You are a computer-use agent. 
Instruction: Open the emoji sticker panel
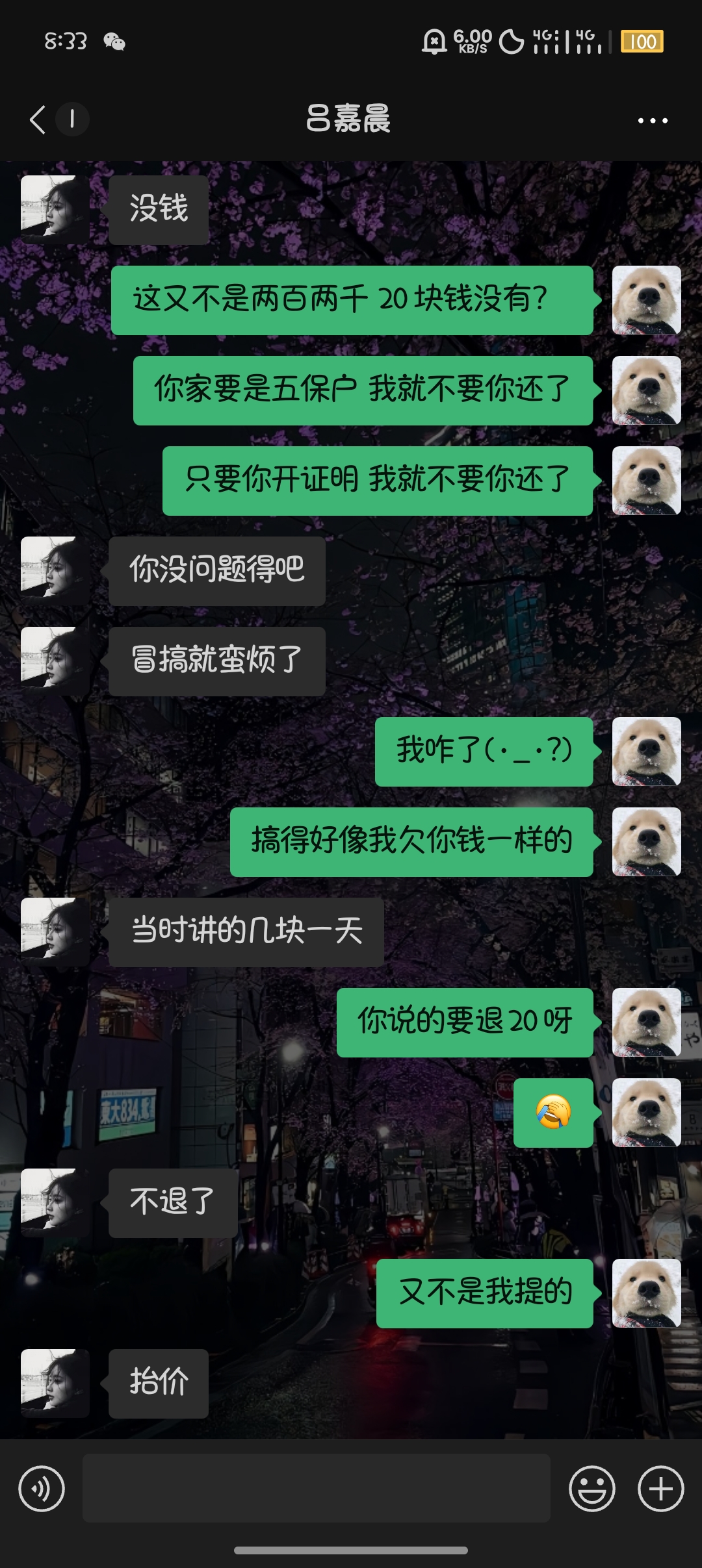coord(591,1488)
